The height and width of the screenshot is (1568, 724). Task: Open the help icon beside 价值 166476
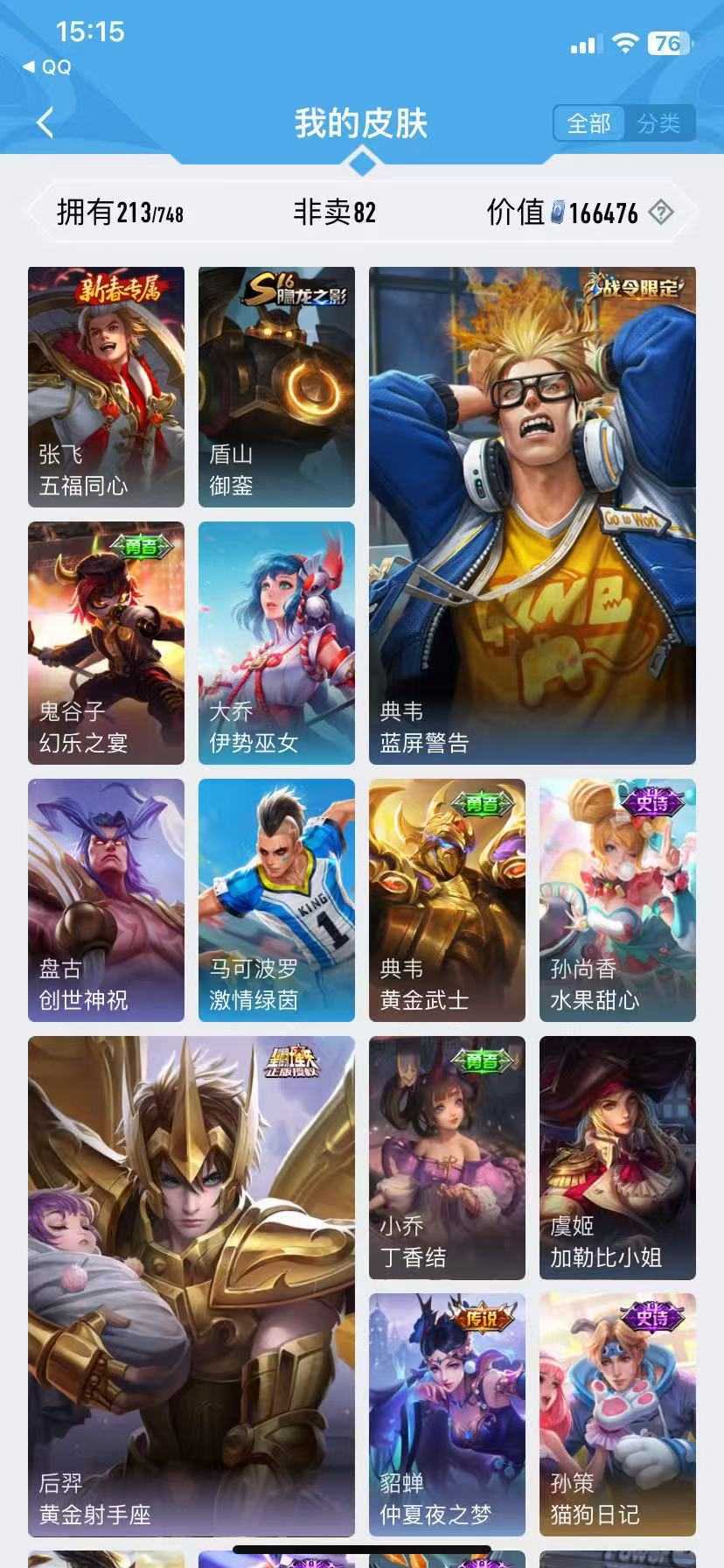(x=661, y=212)
